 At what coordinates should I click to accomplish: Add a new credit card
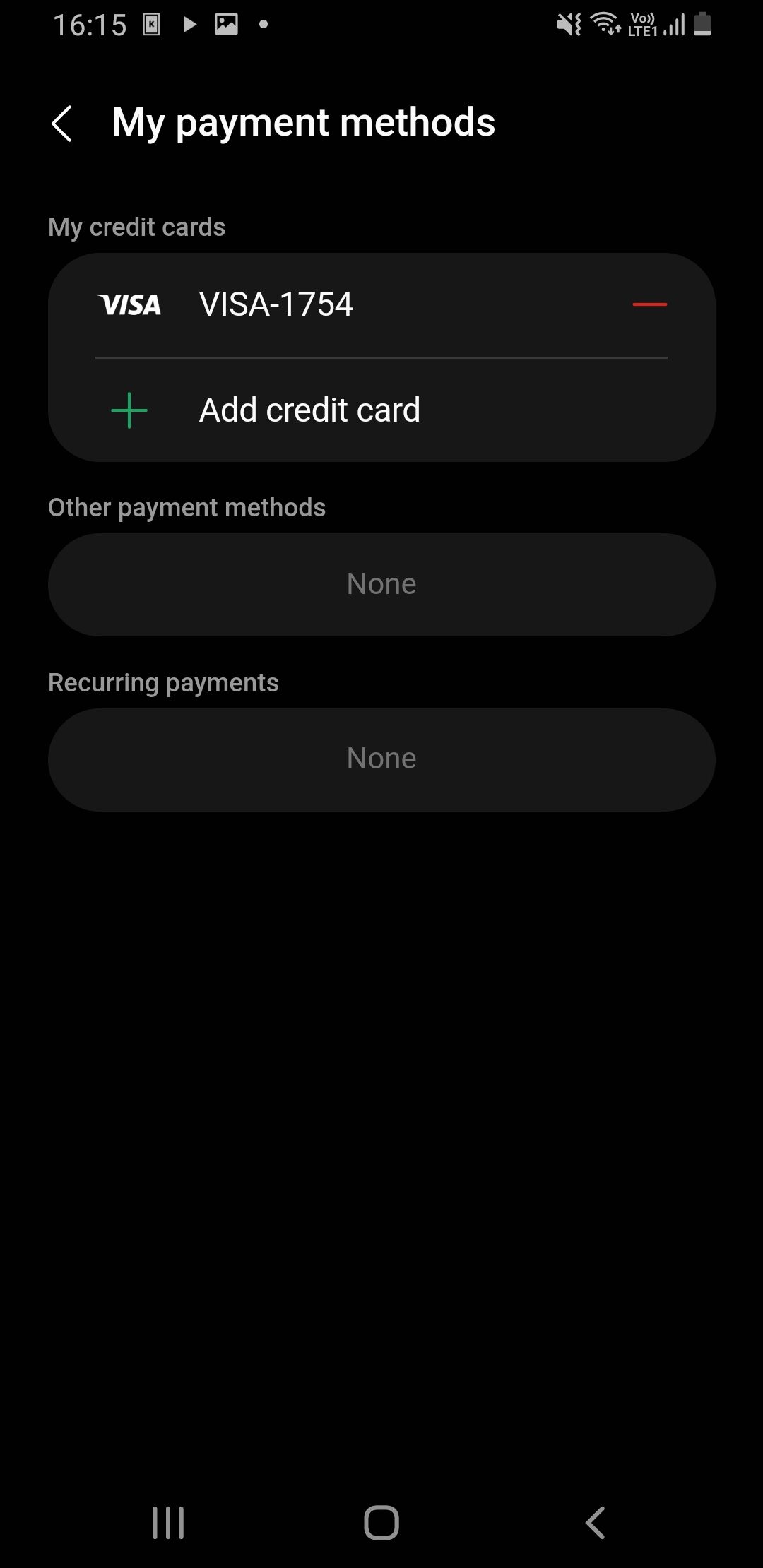click(x=309, y=410)
